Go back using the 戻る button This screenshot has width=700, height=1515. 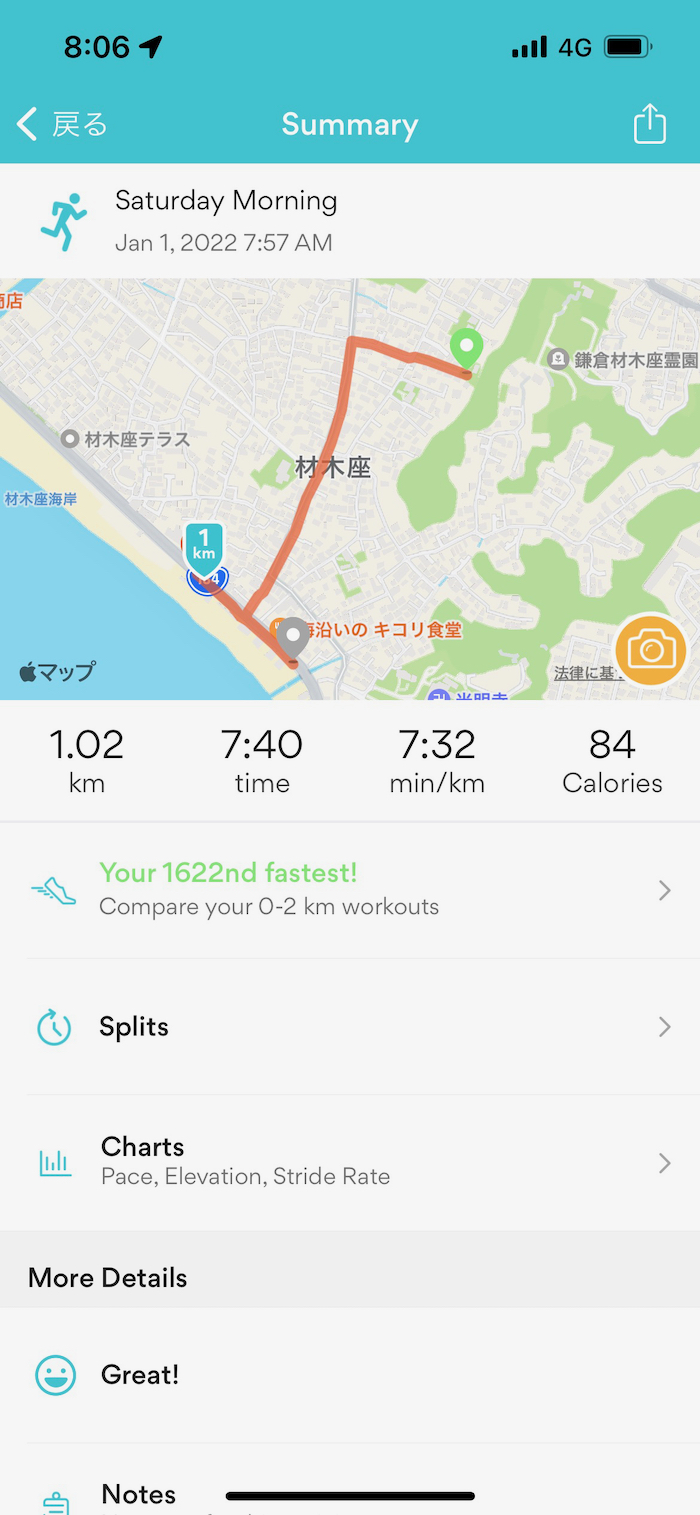(x=62, y=125)
